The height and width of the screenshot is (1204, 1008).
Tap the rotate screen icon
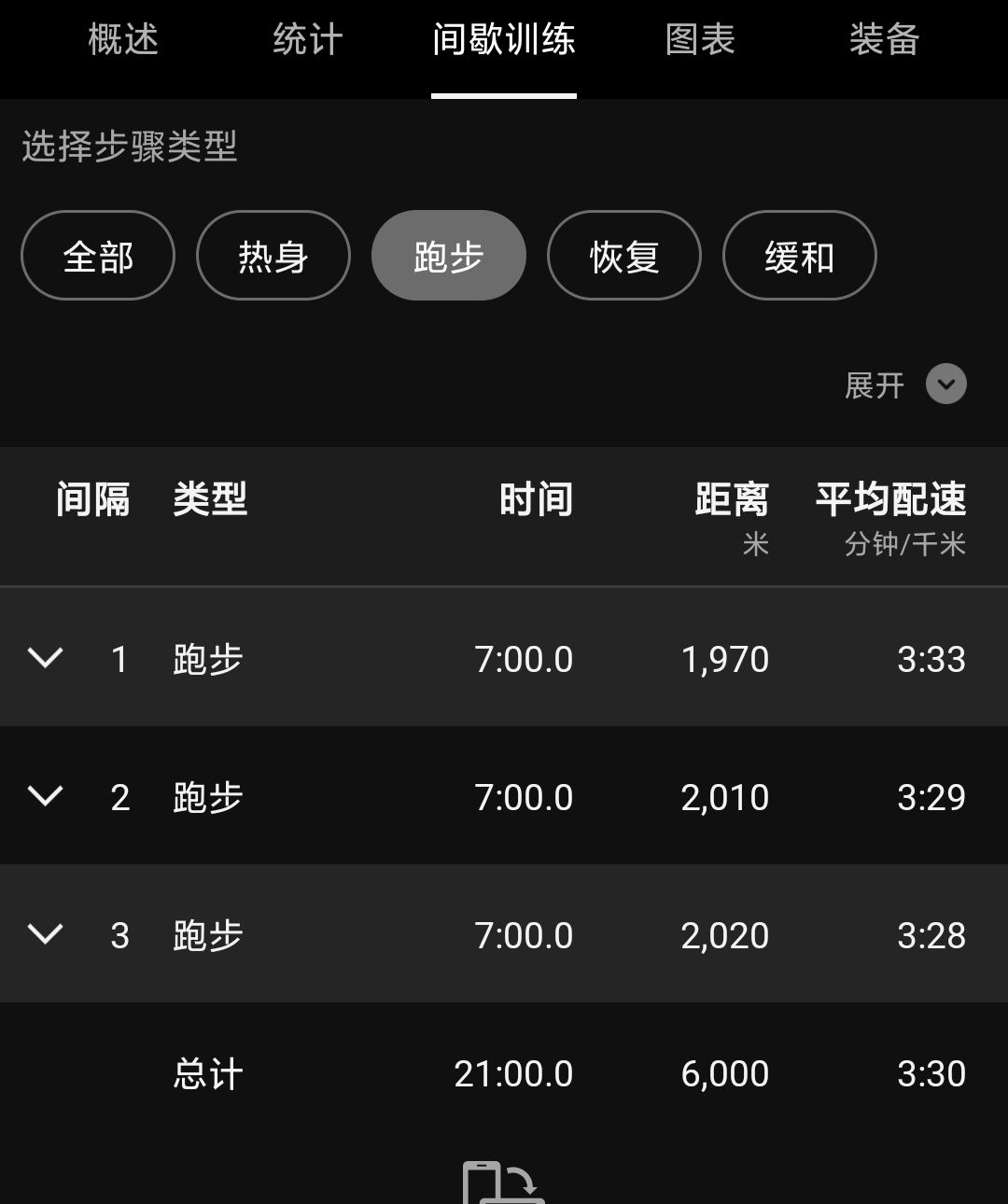click(503, 1183)
